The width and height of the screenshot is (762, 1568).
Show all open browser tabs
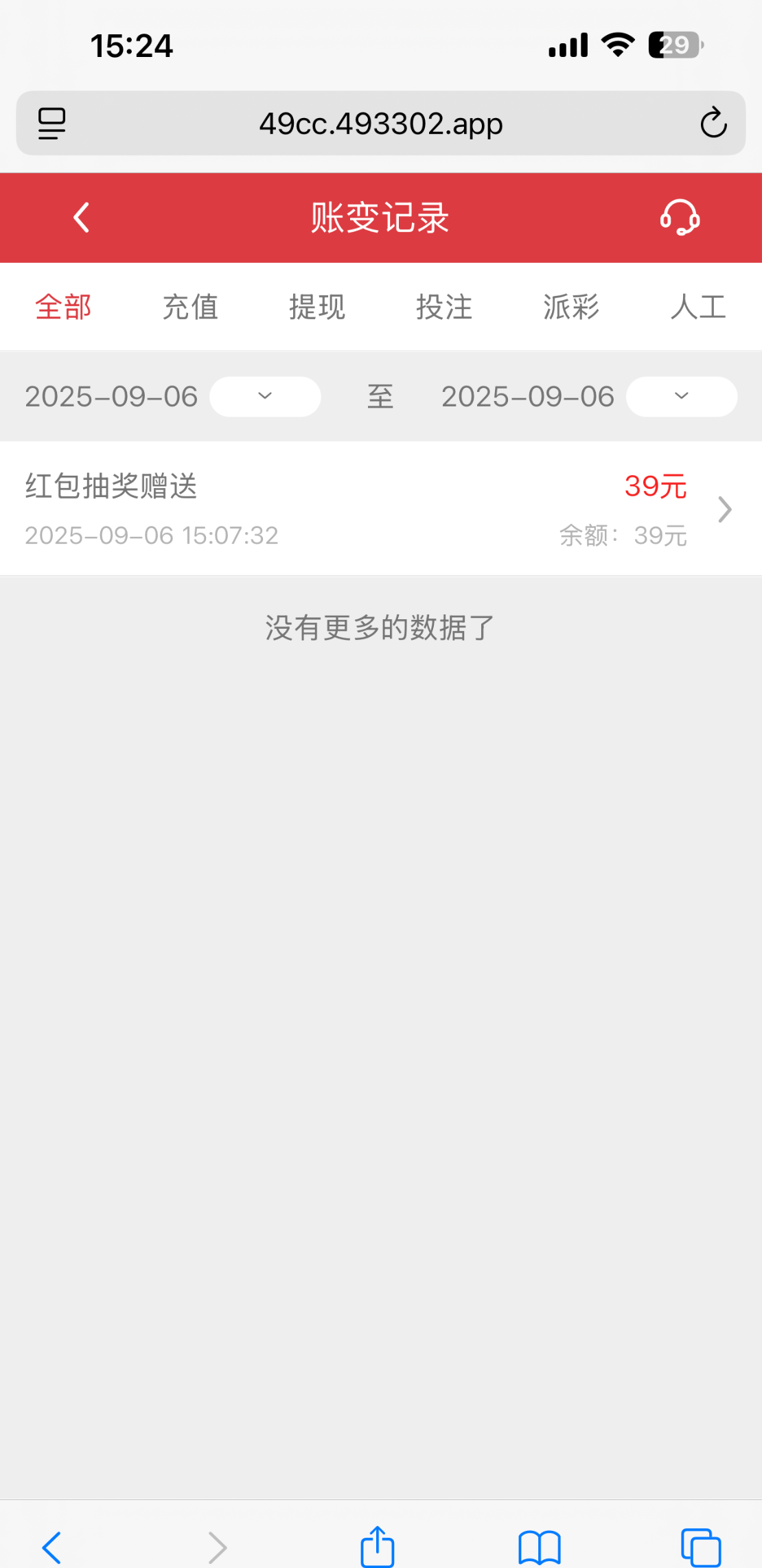(x=700, y=1547)
